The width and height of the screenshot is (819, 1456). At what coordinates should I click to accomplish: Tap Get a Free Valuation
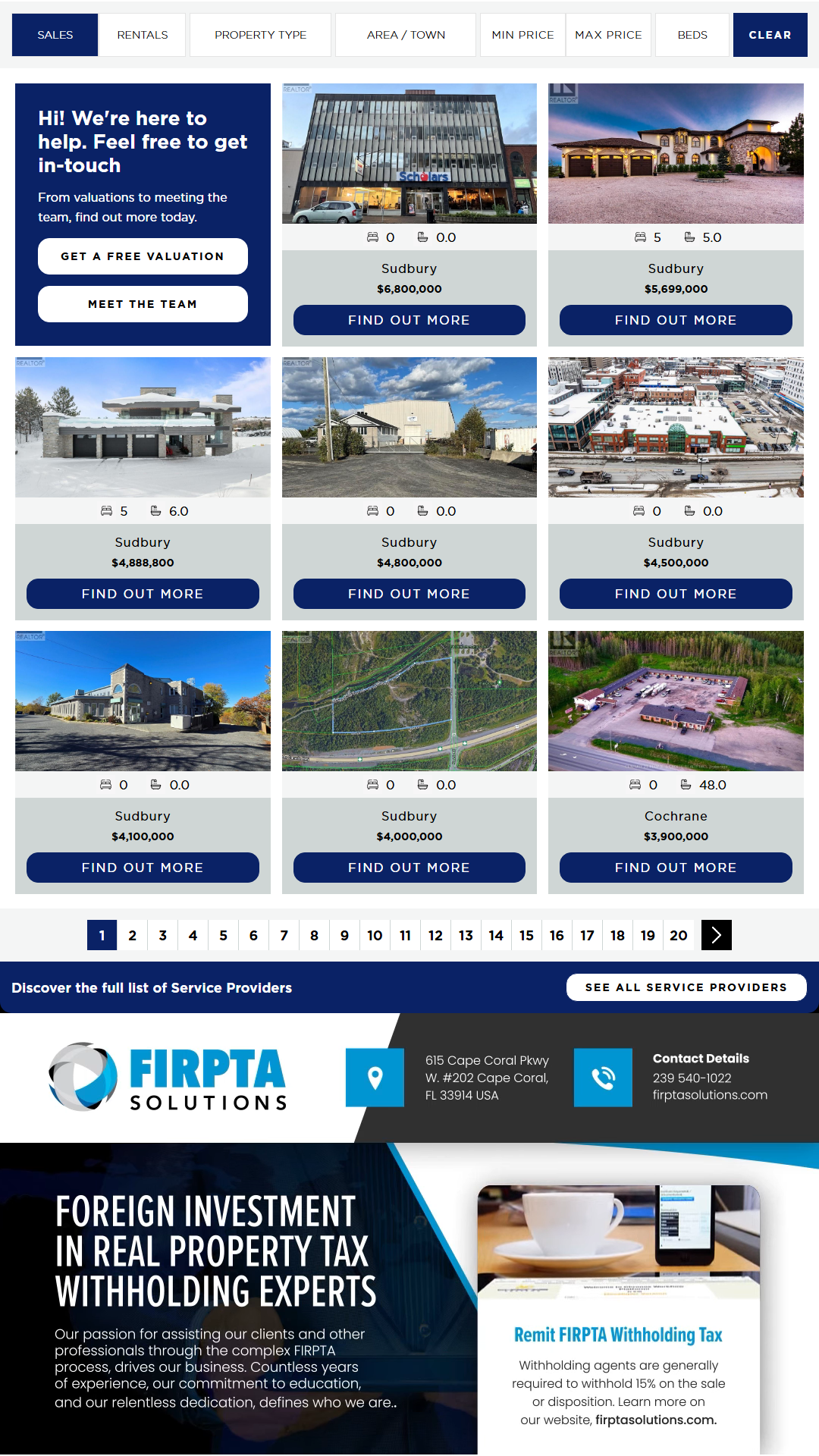(x=143, y=256)
